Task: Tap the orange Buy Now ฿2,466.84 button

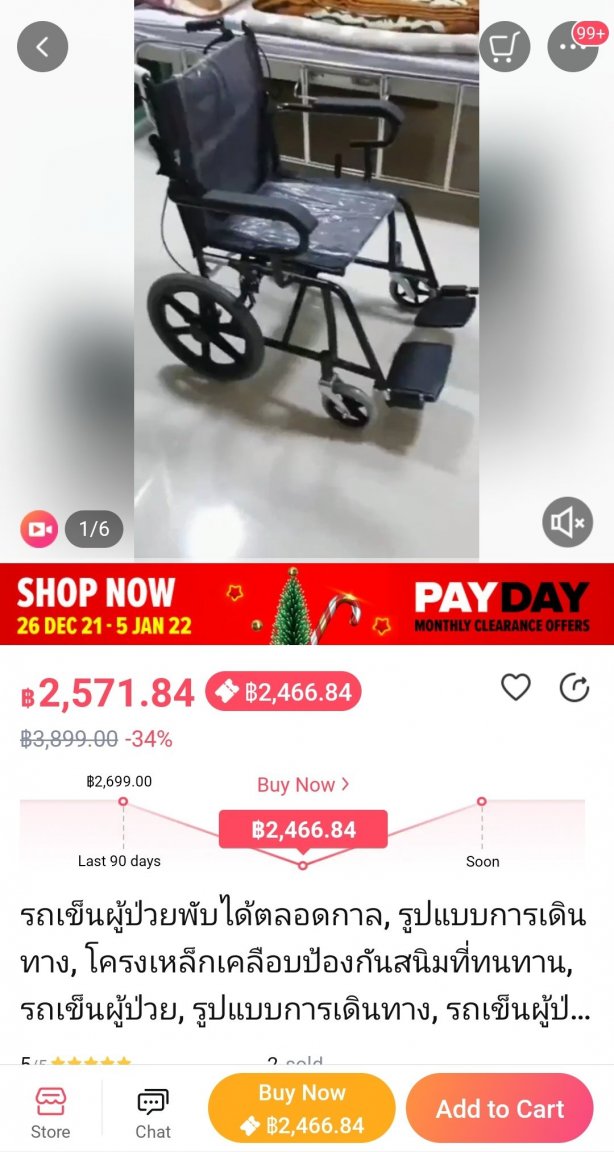Action: click(302, 1108)
